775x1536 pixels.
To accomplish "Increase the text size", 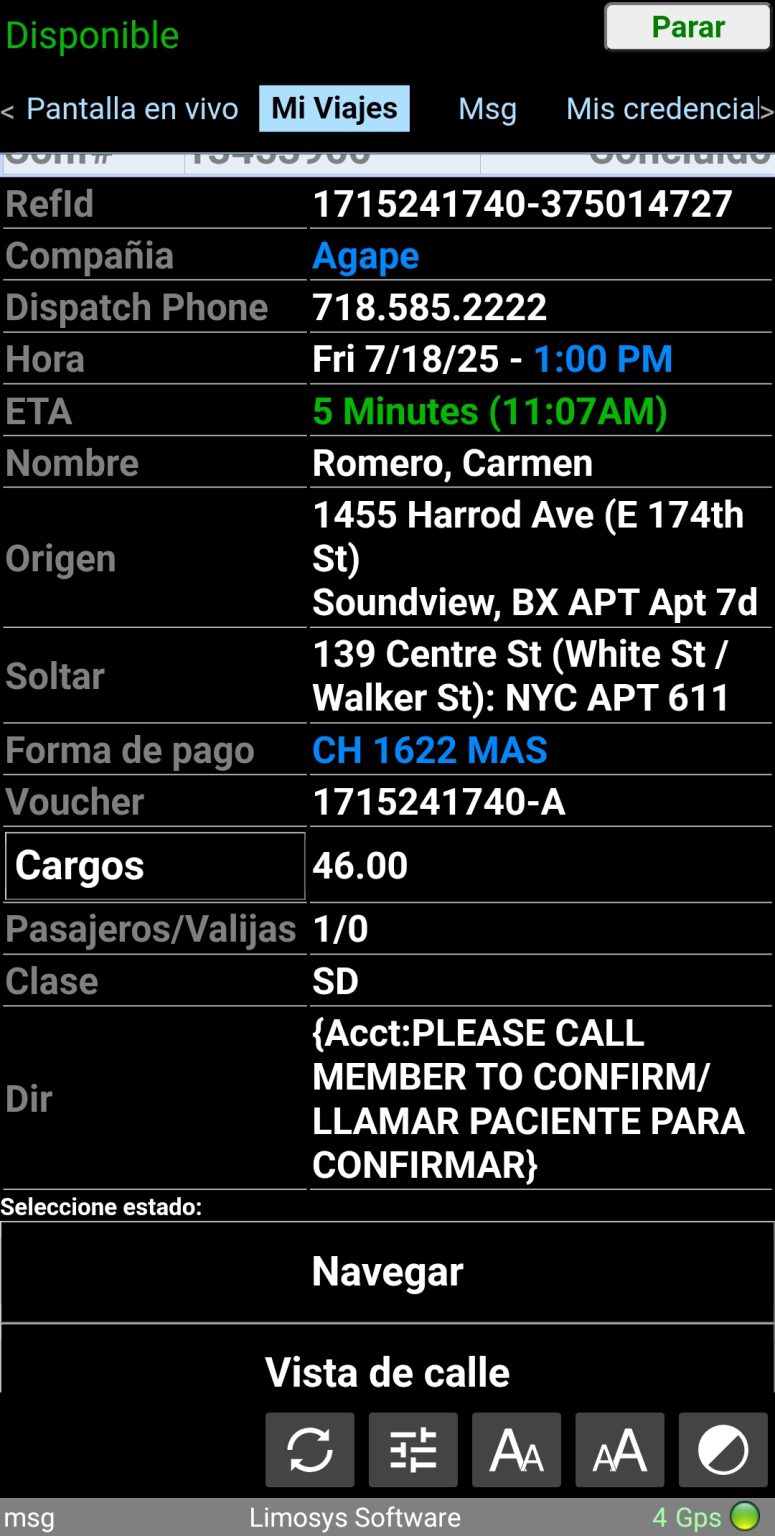I will 620,1450.
